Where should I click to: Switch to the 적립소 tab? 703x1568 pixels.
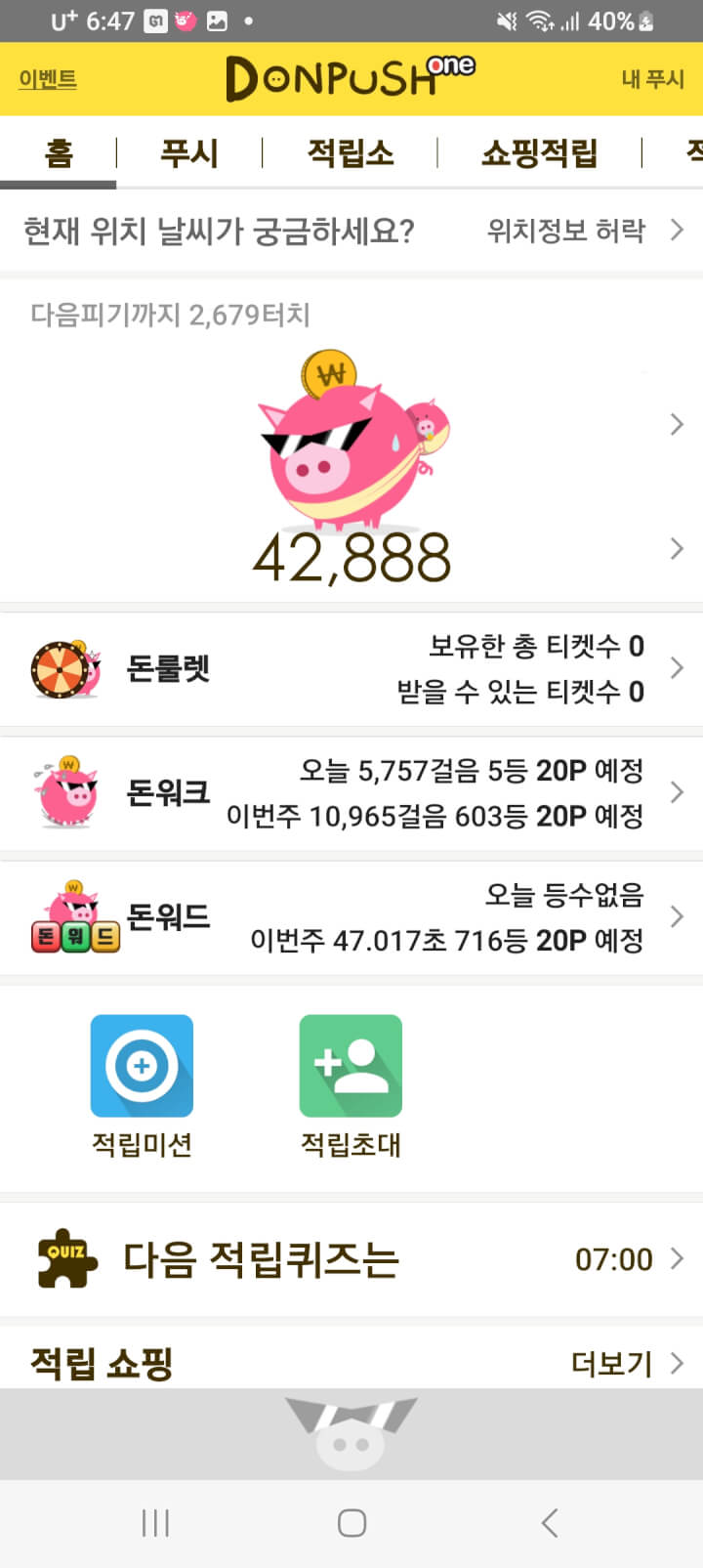click(350, 153)
